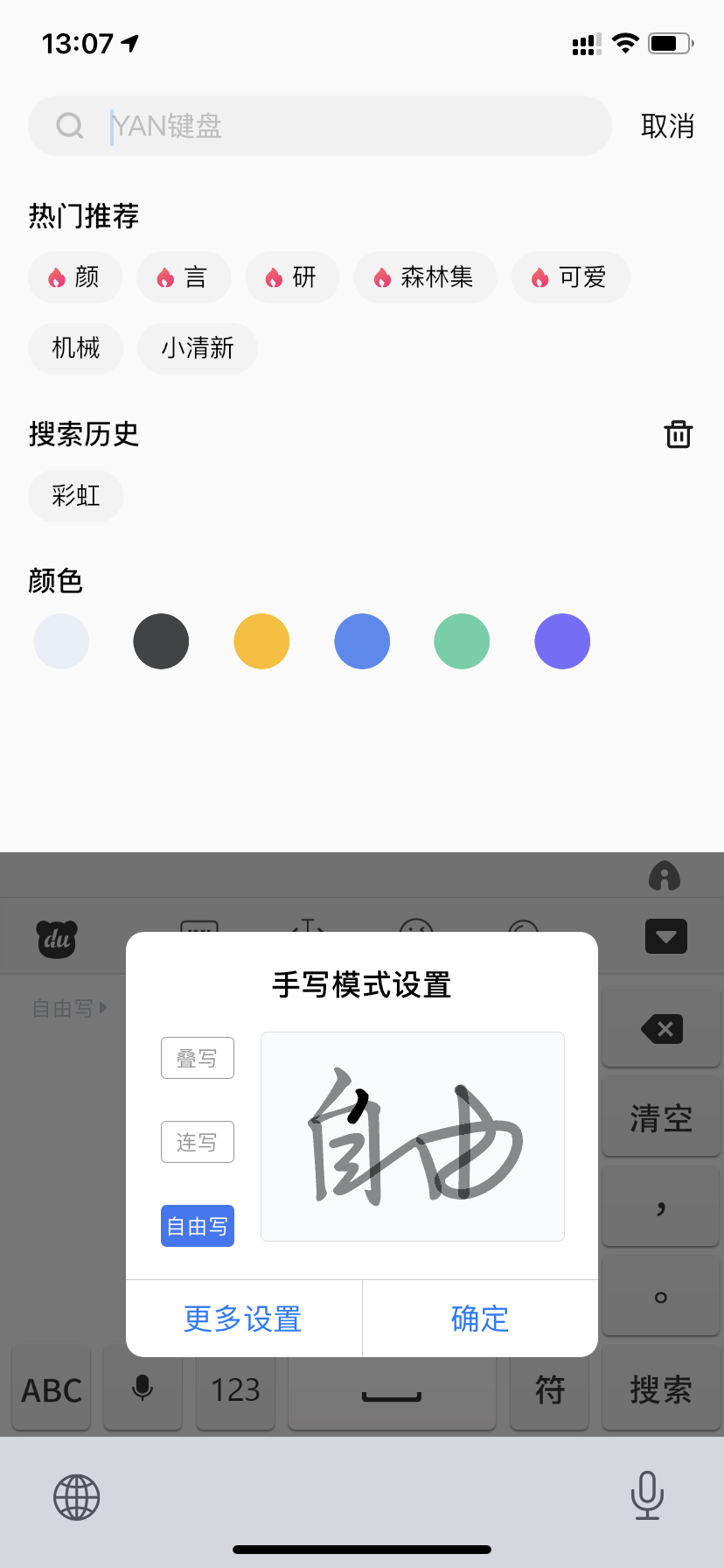Select 连写 handwriting mode
This screenshot has width=724, height=1568.
197,1142
